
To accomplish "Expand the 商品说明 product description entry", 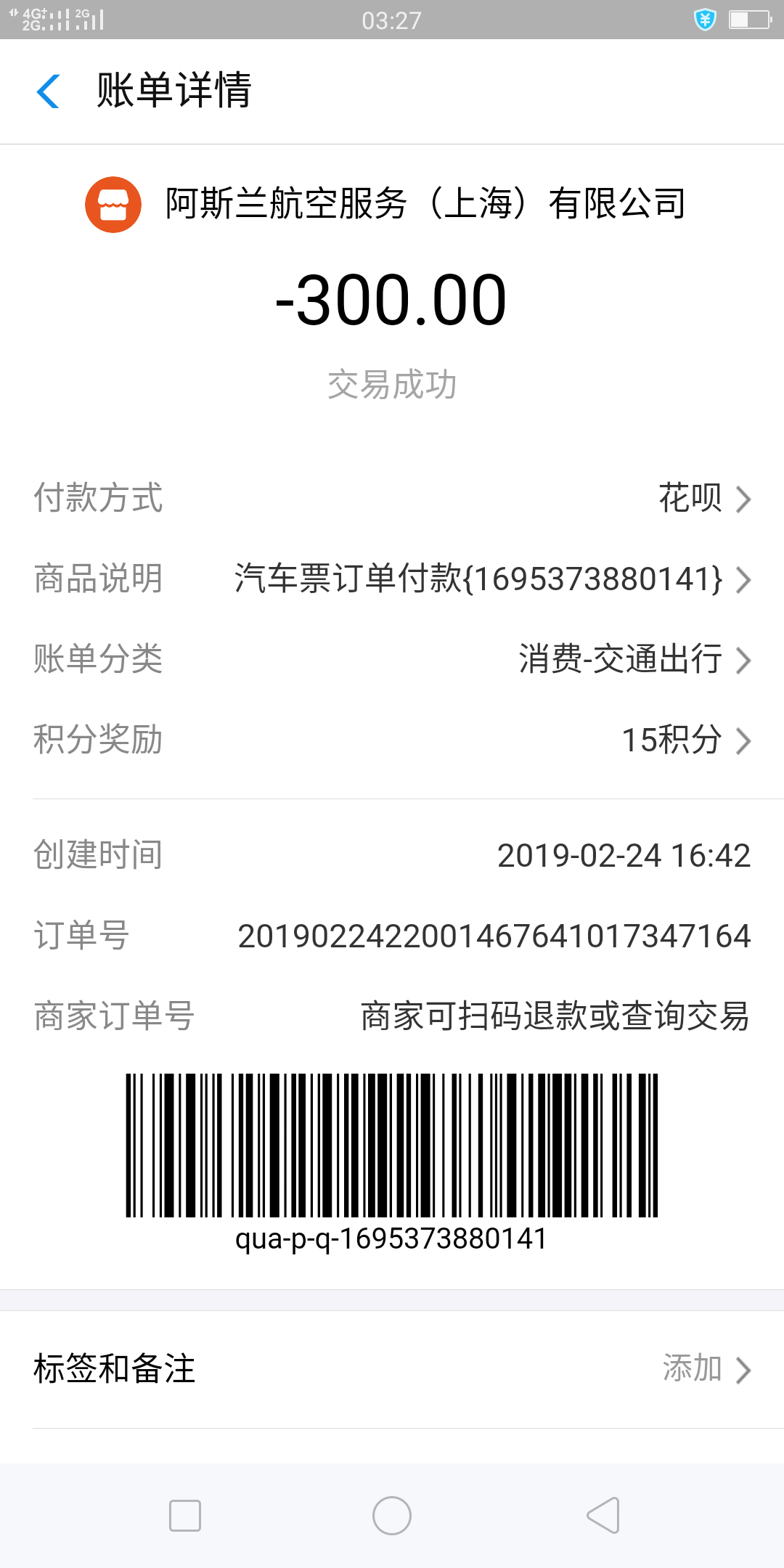I will tap(392, 579).
